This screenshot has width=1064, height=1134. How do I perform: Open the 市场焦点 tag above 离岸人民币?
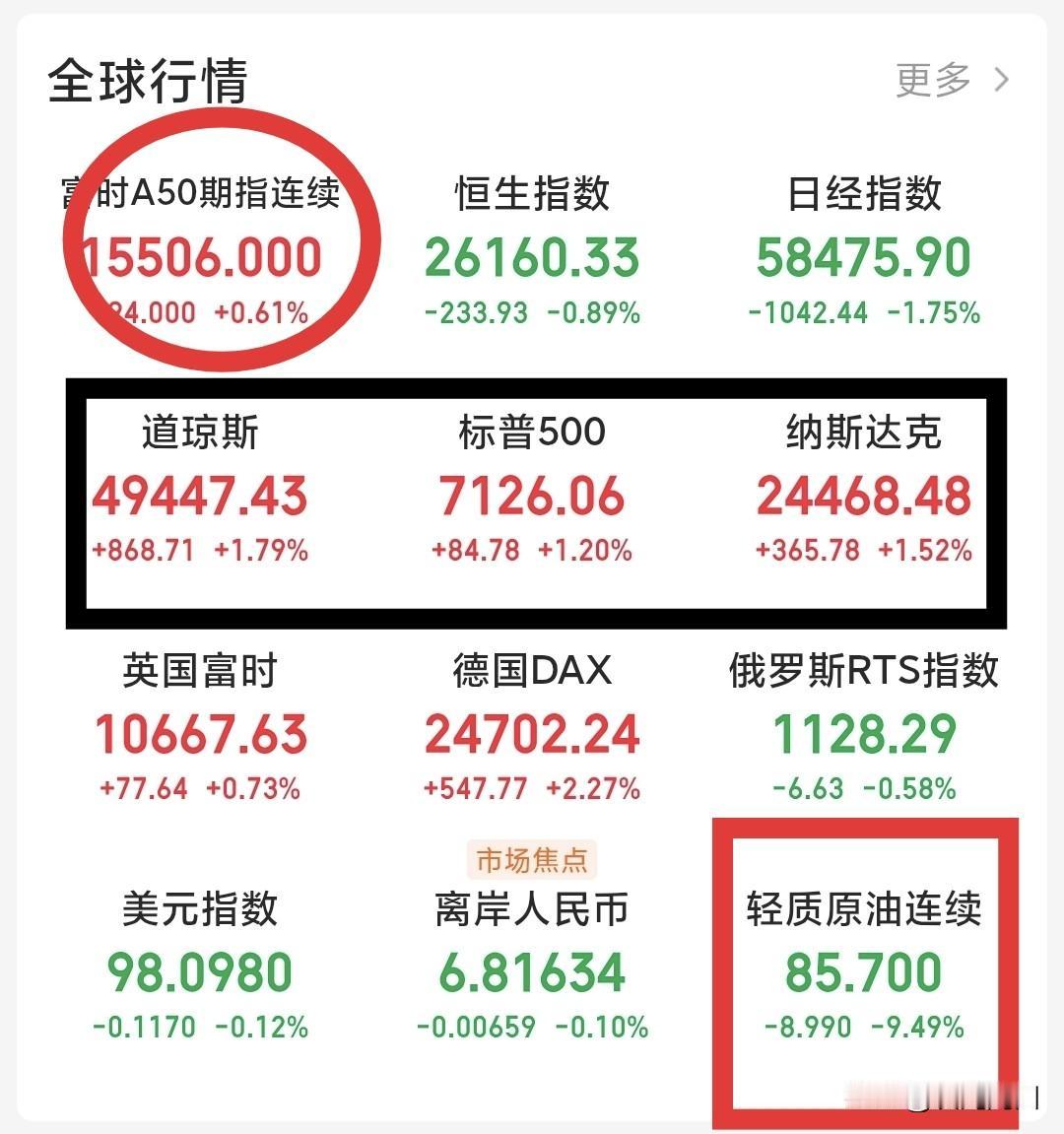click(x=533, y=858)
